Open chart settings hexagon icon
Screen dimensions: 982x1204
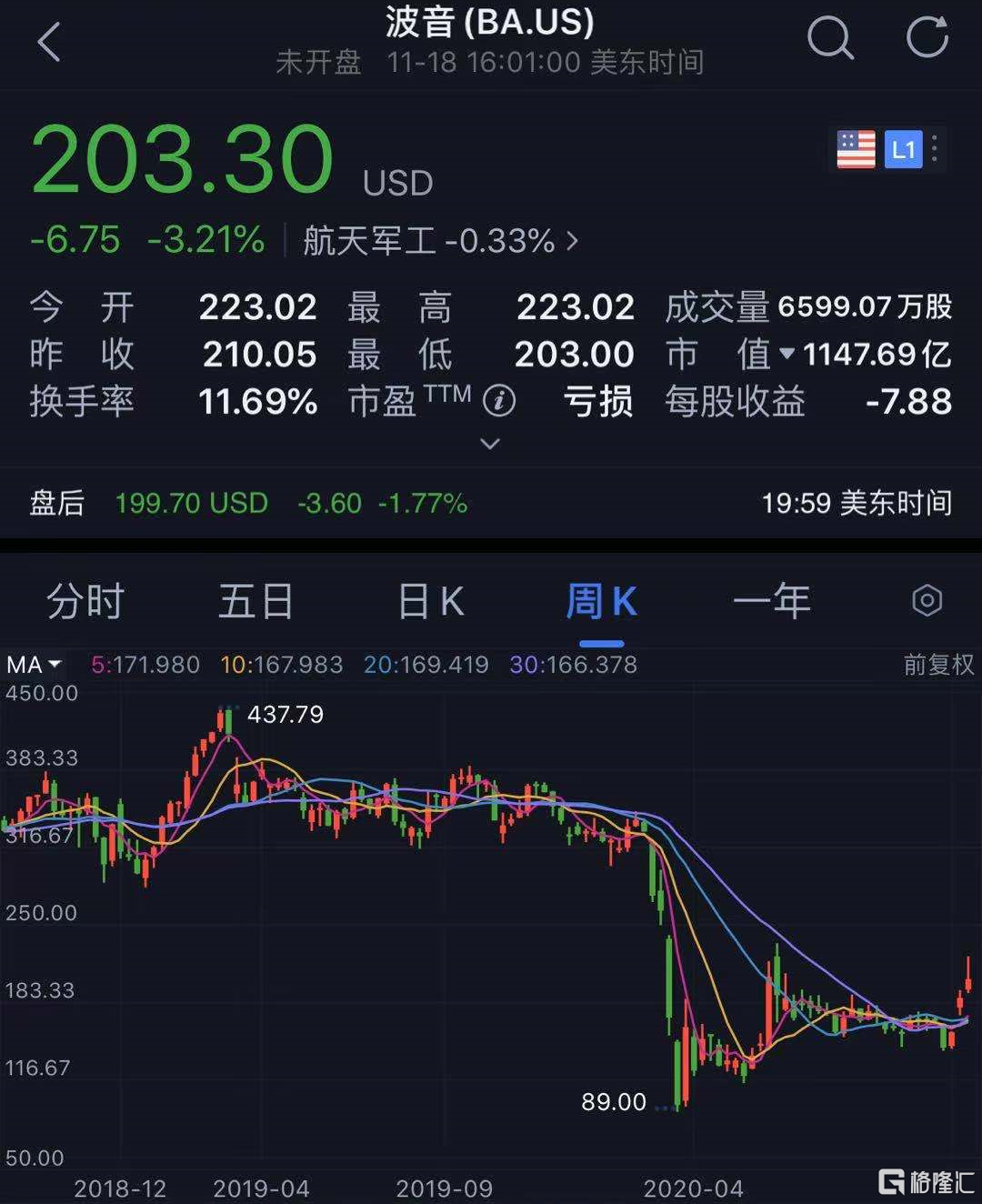click(927, 601)
